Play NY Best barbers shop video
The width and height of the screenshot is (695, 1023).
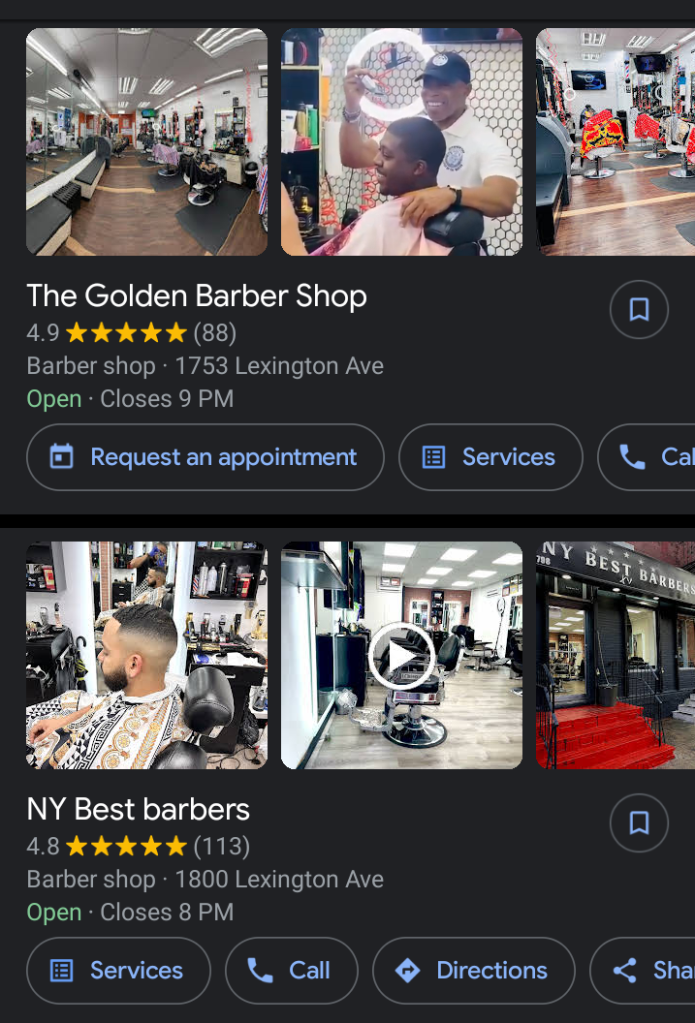[401, 656]
